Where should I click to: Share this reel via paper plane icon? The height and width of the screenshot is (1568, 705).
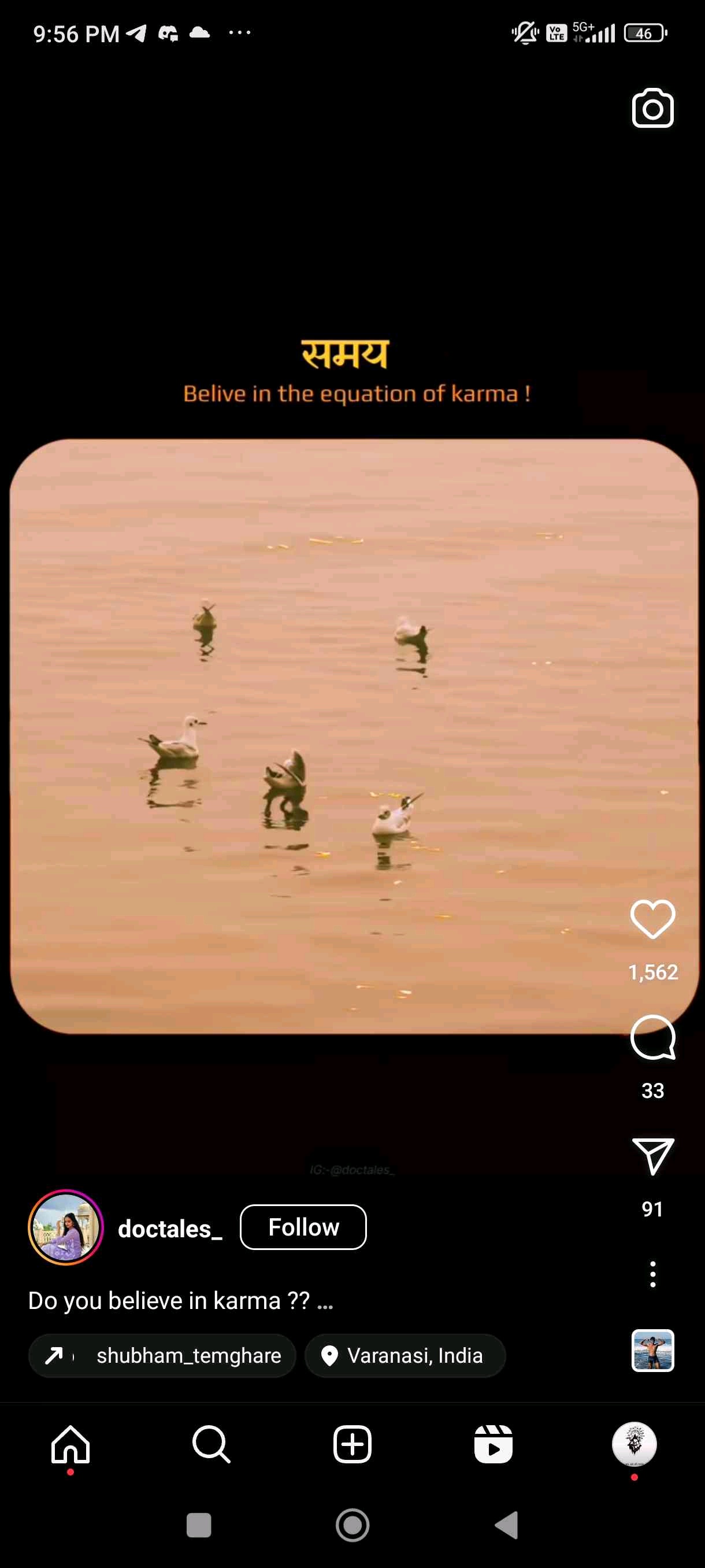pyautogui.click(x=652, y=1155)
